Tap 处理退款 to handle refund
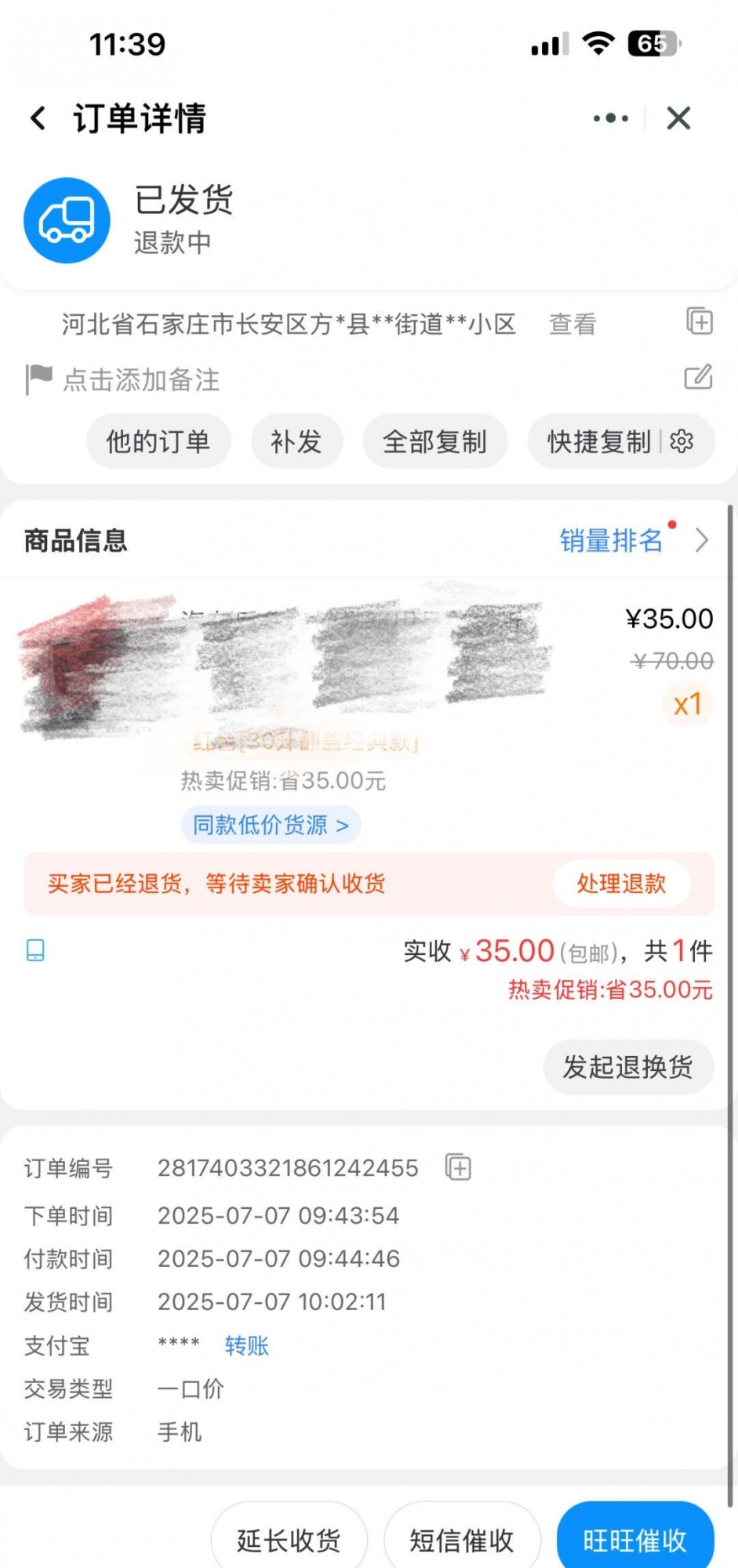 pos(621,884)
